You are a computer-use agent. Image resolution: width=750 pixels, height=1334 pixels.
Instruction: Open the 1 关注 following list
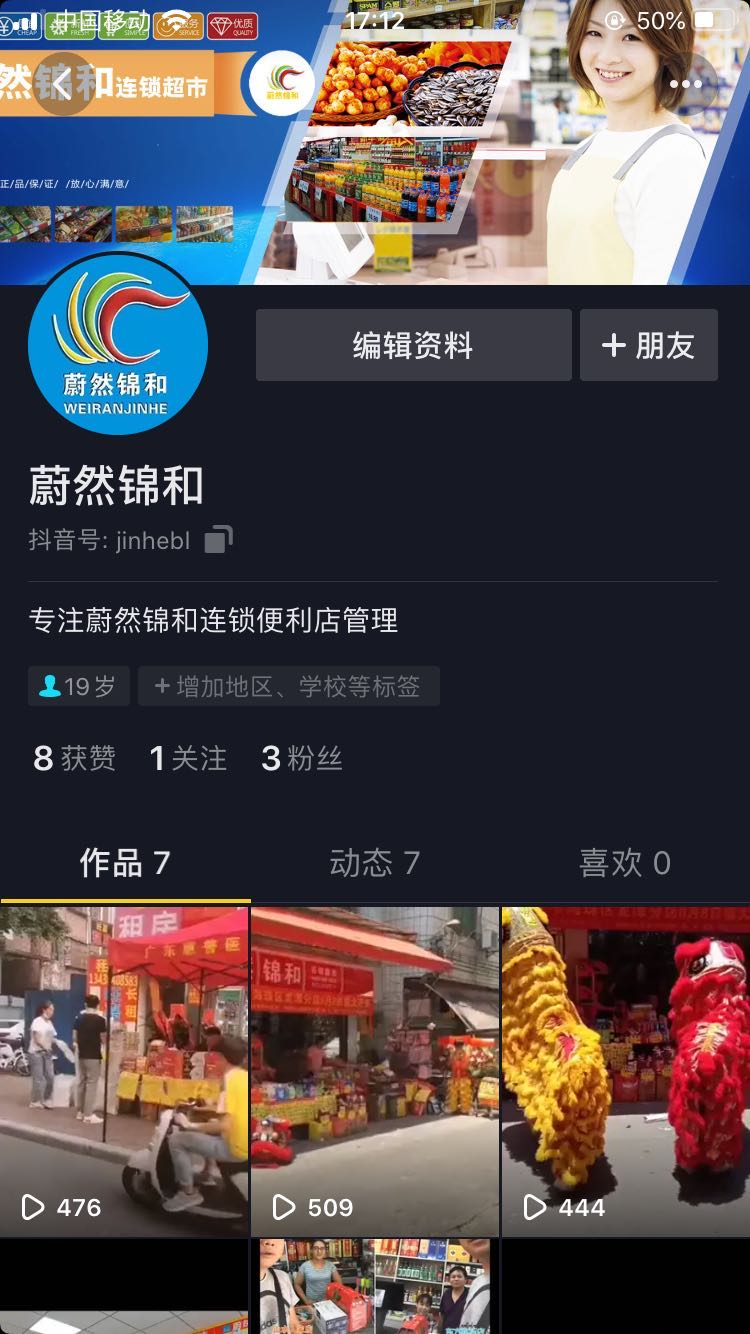point(188,759)
